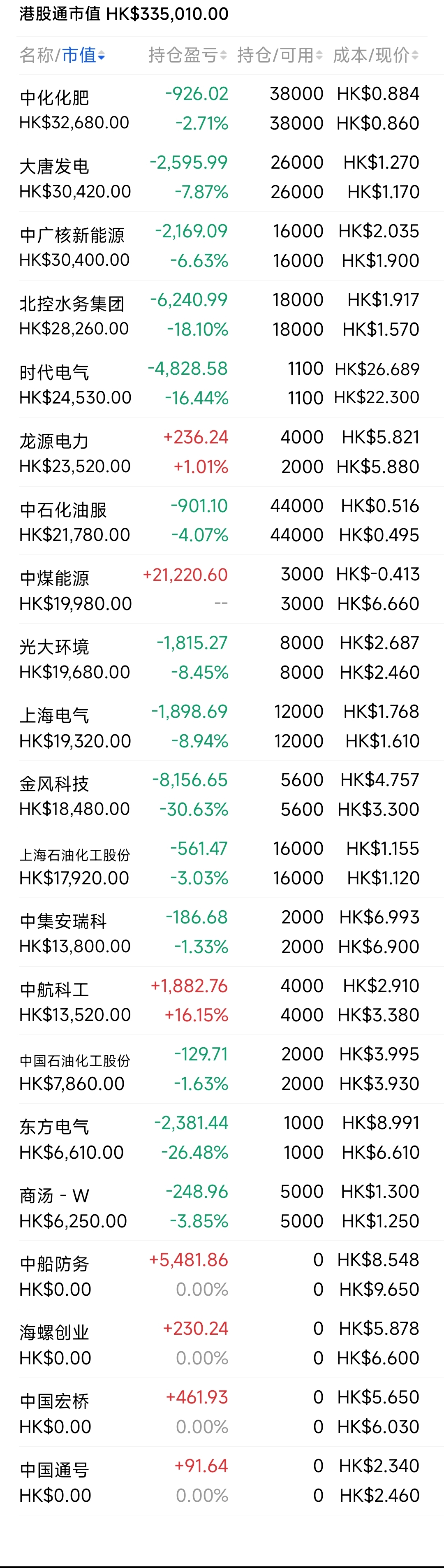Open the 中石化油服 holding row

222,520
